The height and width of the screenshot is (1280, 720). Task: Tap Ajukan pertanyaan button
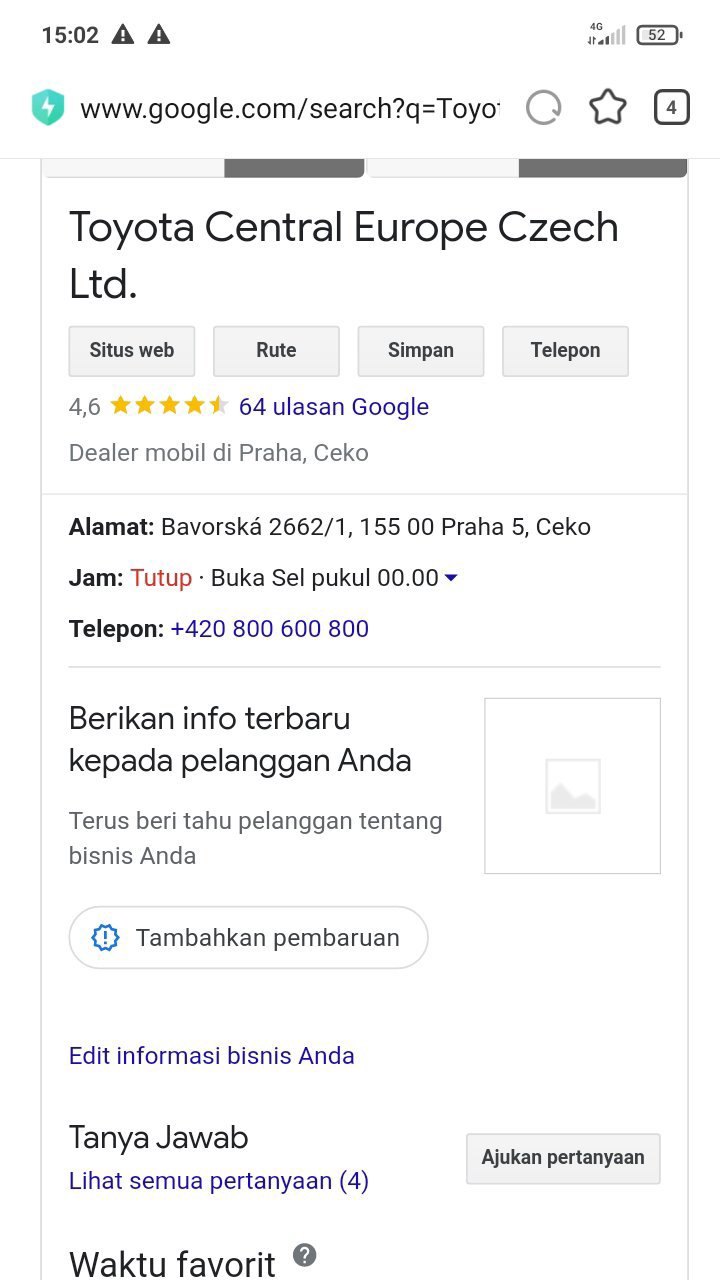click(563, 1158)
